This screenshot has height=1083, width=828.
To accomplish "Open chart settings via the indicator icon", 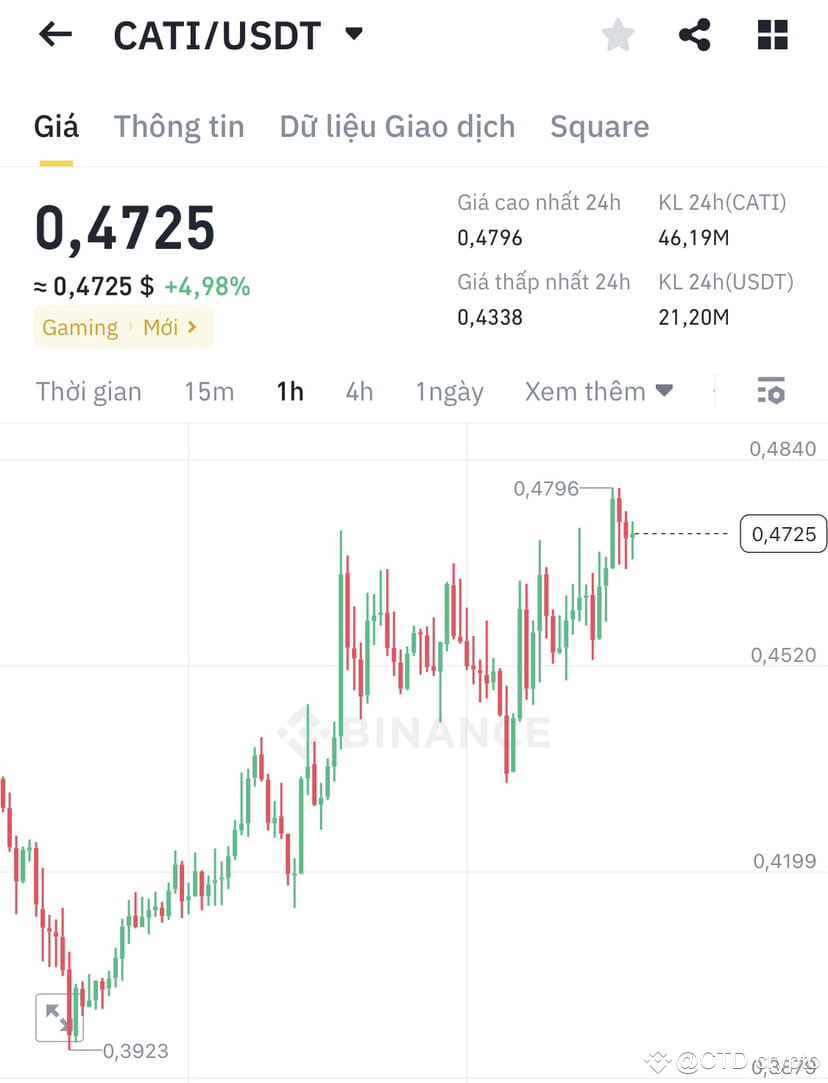I will pos(771,391).
